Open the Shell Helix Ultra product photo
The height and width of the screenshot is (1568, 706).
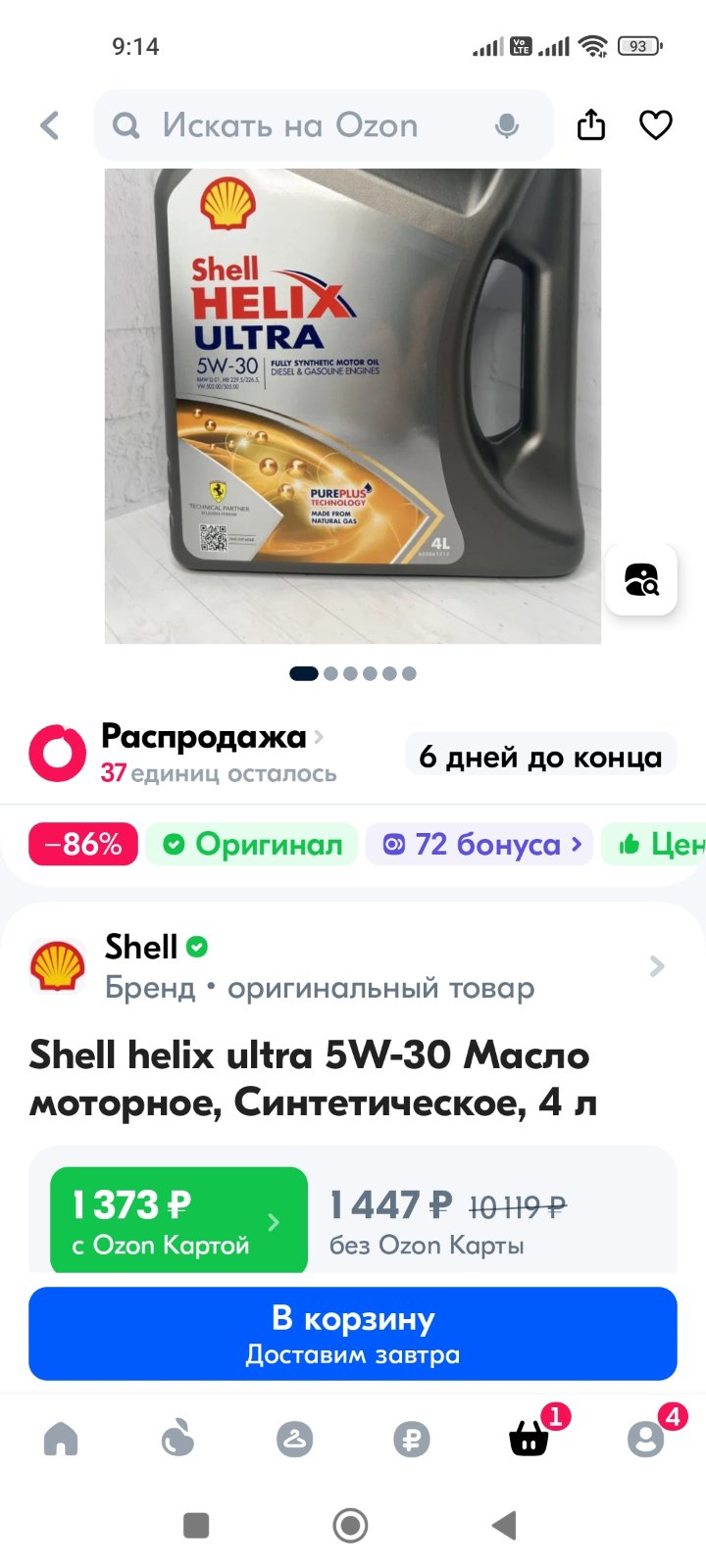pyautogui.click(x=353, y=406)
